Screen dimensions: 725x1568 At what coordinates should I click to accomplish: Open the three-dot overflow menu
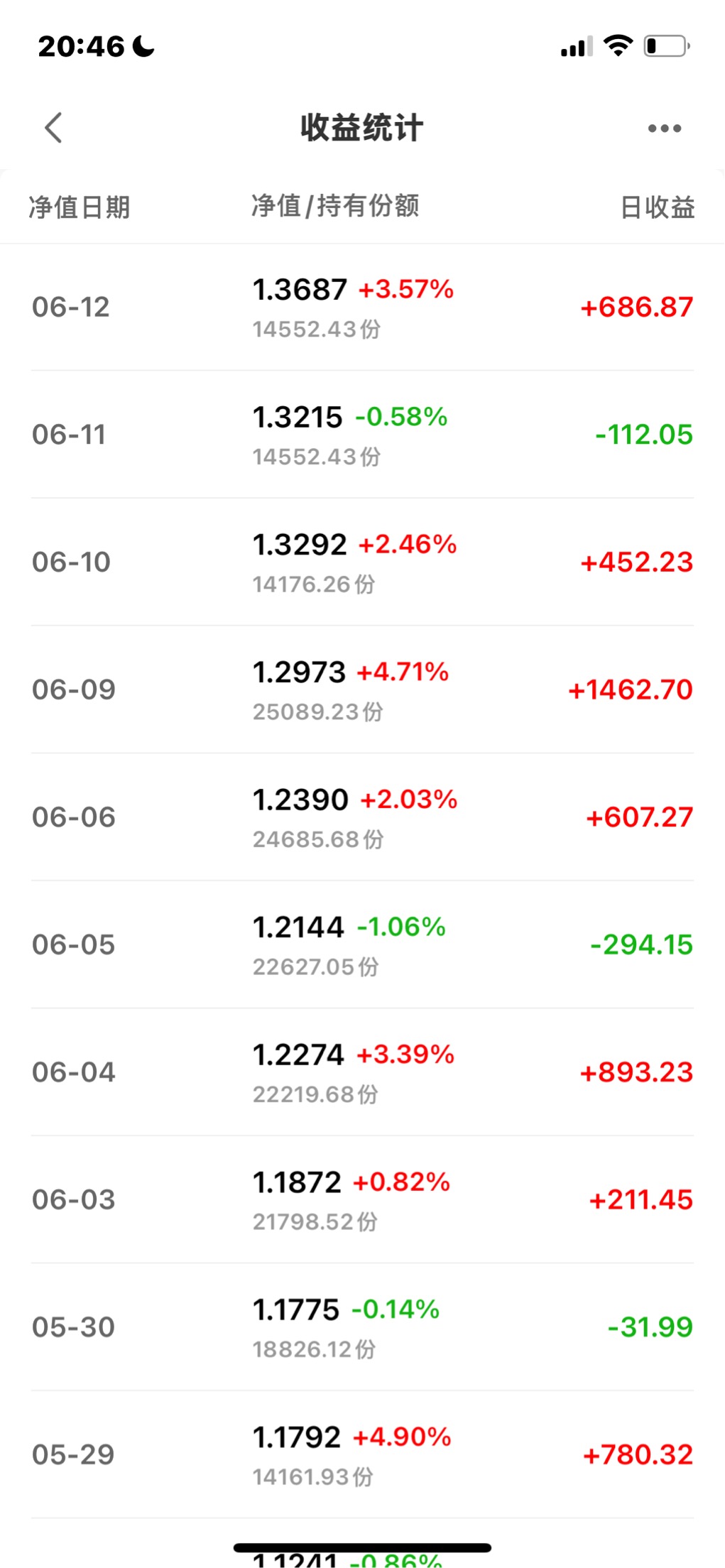[665, 129]
